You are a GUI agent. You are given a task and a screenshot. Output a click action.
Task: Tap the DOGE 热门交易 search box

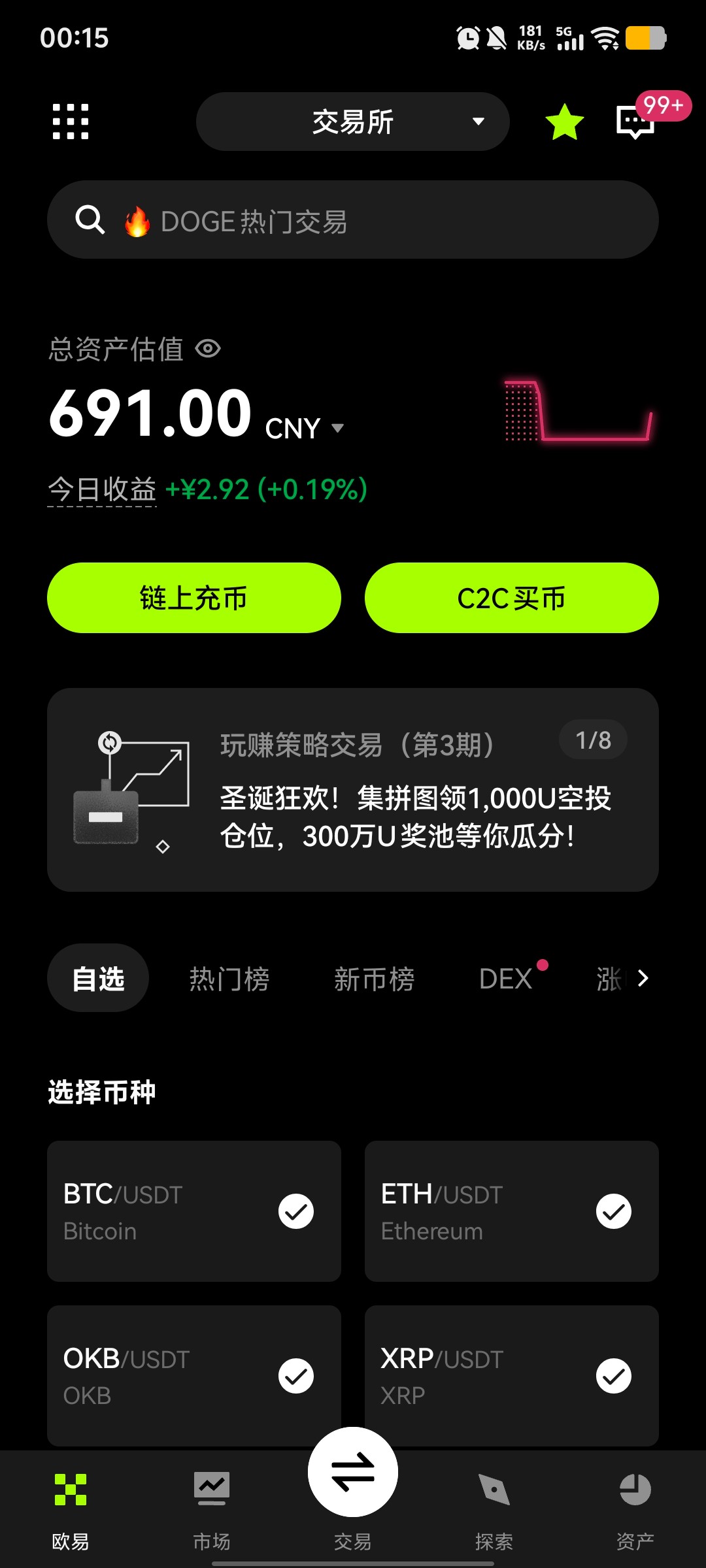353,220
